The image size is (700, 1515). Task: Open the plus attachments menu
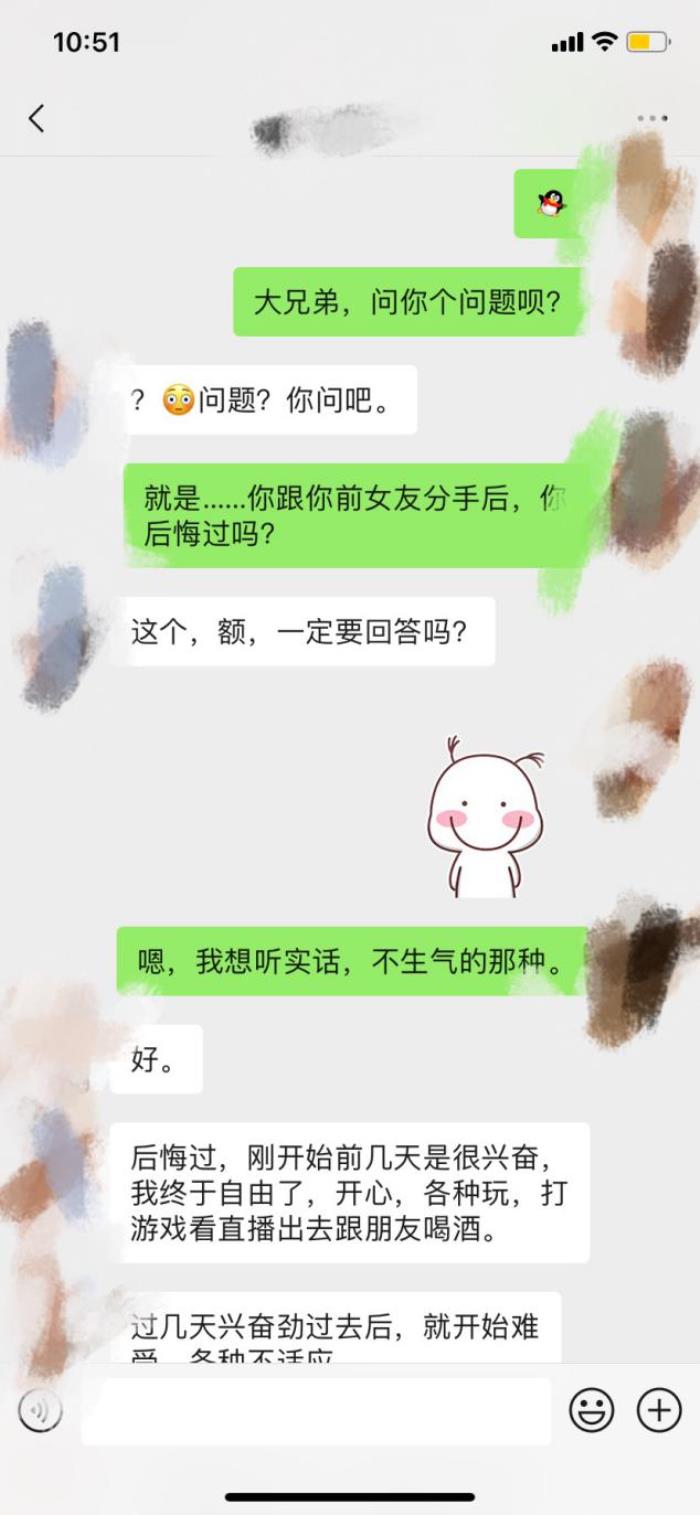point(659,1411)
